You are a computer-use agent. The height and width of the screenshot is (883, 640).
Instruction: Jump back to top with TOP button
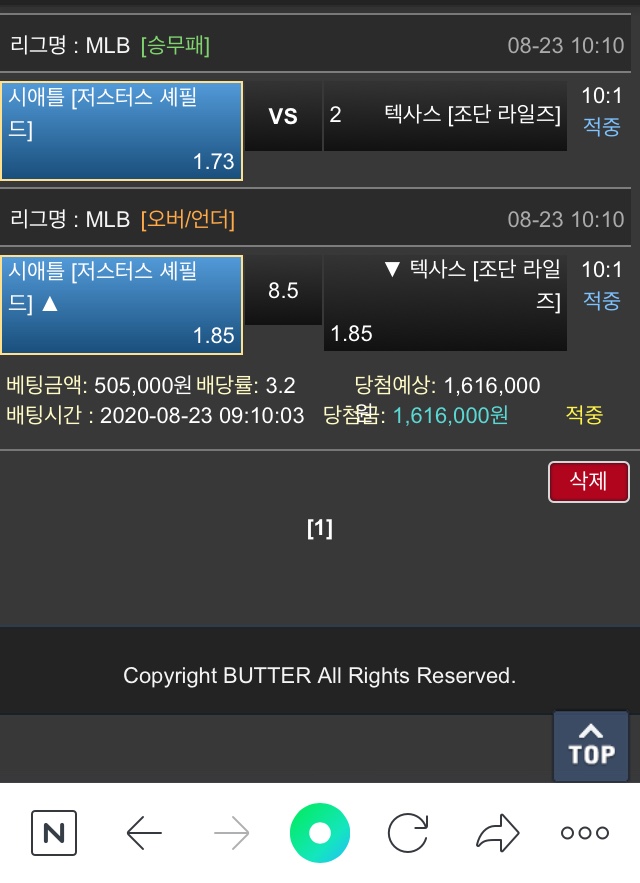pyautogui.click(x=591, y=746)
